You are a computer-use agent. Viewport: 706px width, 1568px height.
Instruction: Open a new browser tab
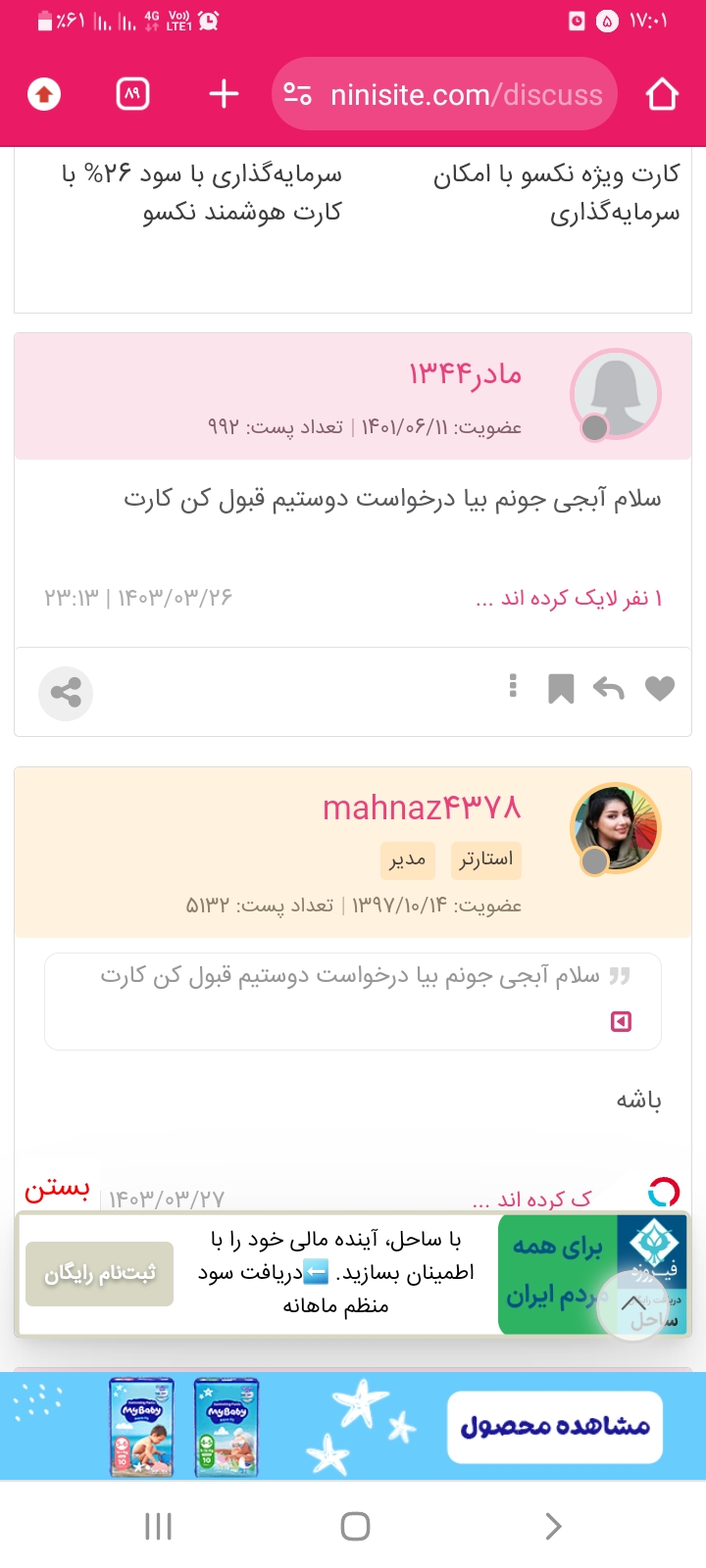coord(224,94)
